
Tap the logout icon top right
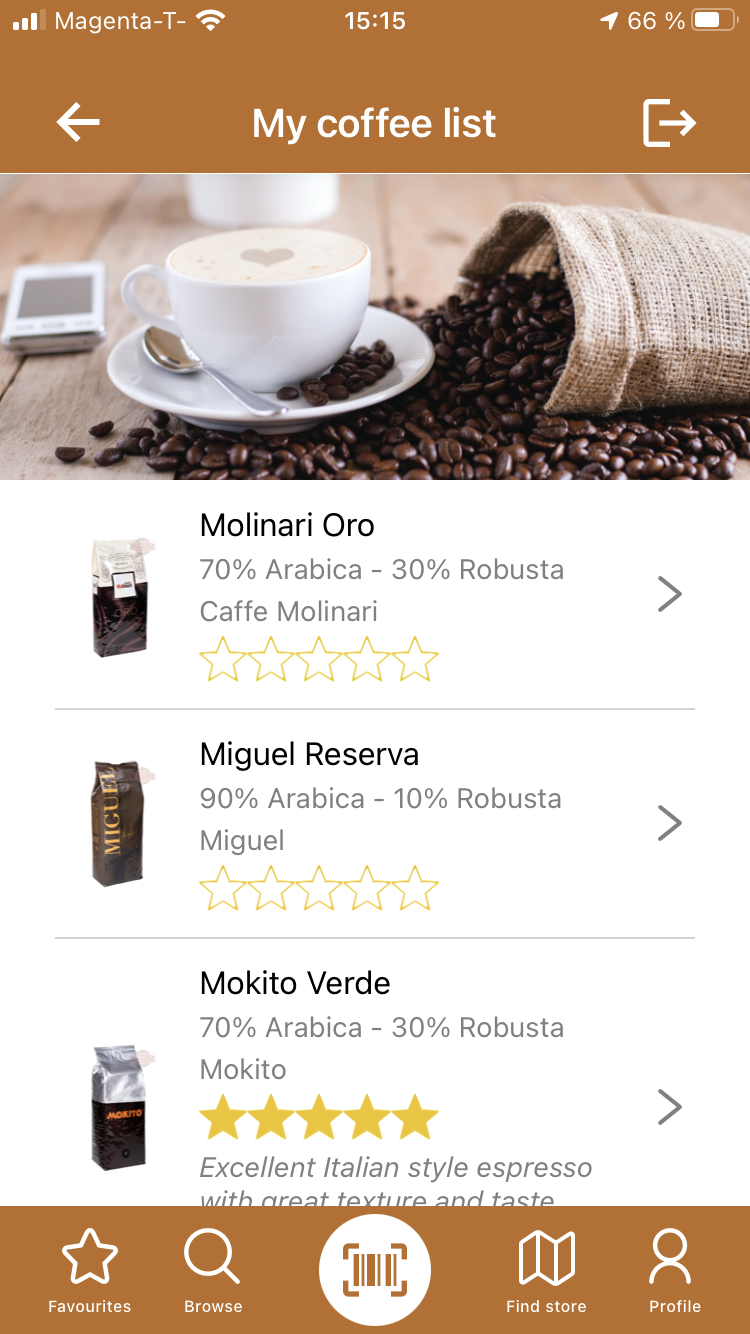[670, 122]
